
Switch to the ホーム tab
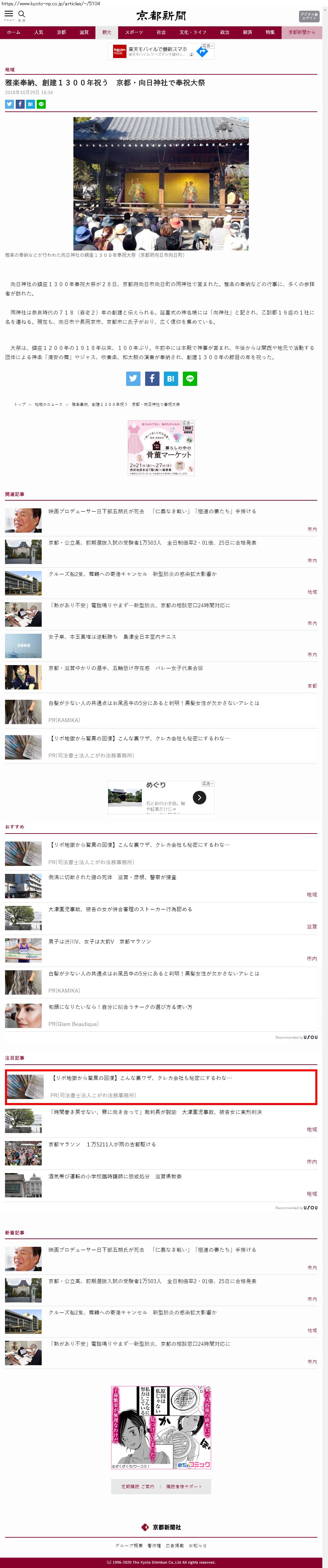tap(13, 32)
